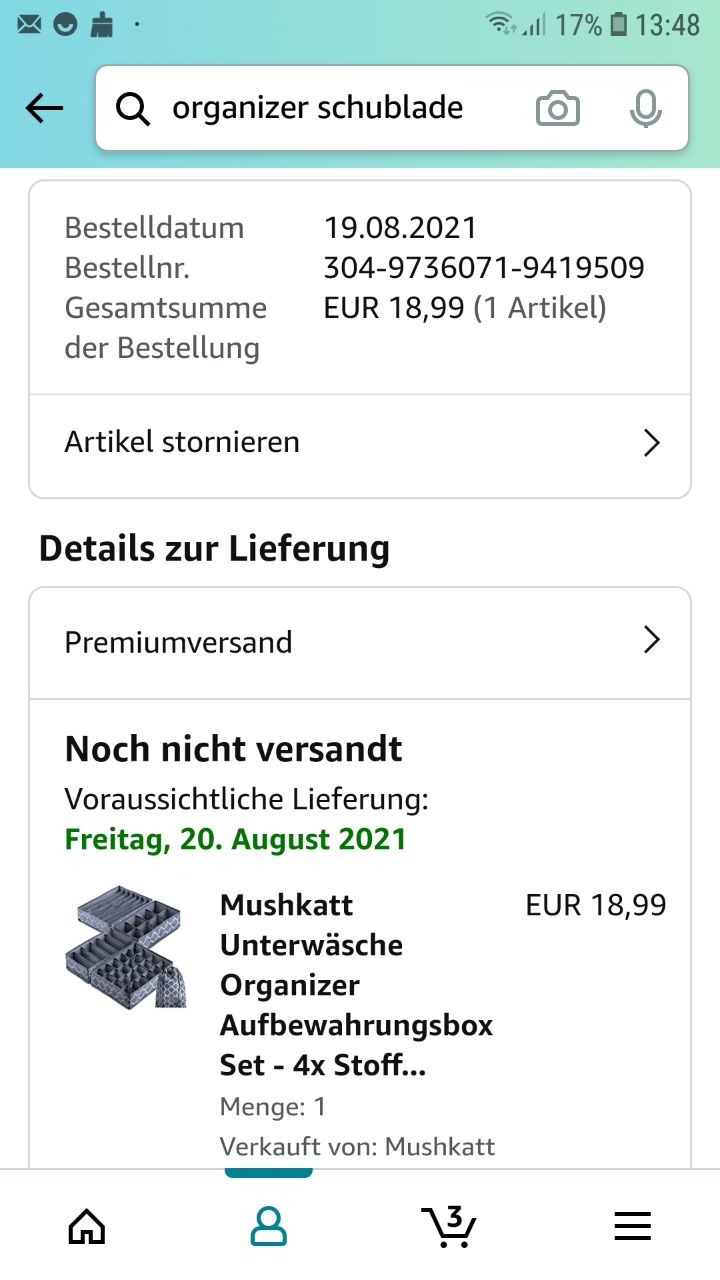This screenshot has width=720, height=1280.
Task: Open 'Premiumversand' delivery details
Action: click(360, 642)
